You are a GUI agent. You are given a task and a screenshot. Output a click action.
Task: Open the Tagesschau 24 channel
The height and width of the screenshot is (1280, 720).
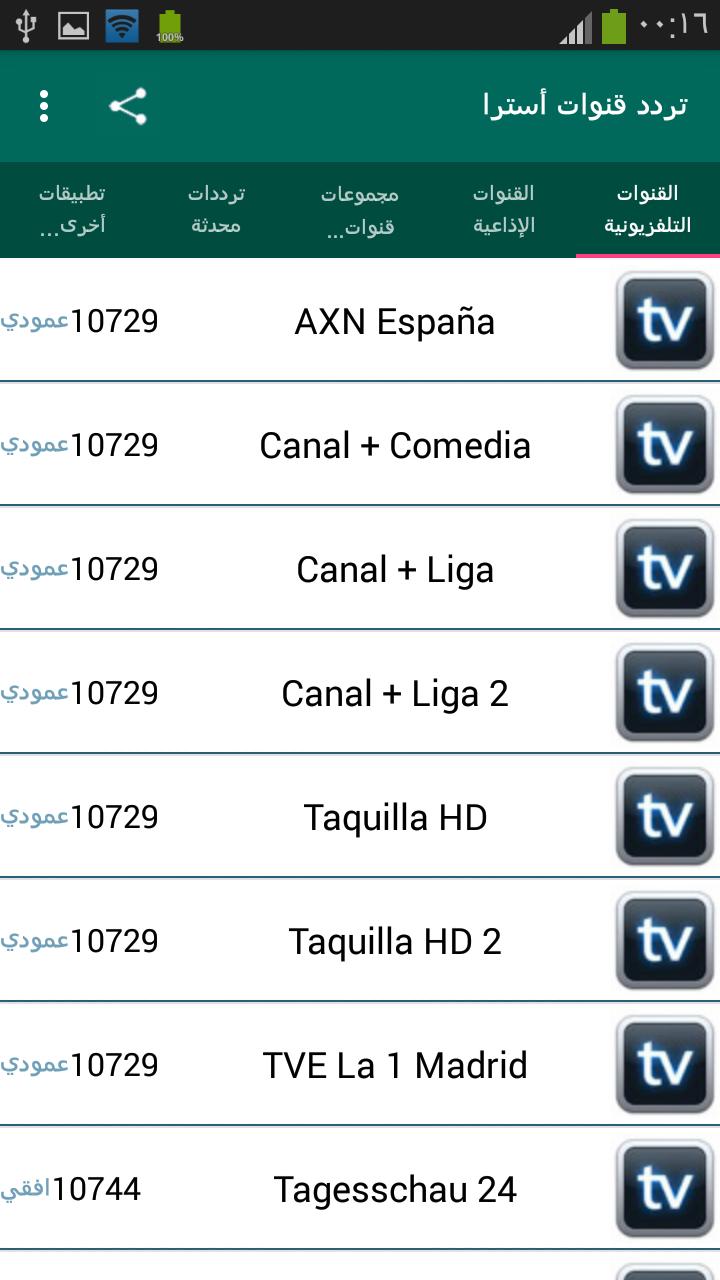[360, 1189]
